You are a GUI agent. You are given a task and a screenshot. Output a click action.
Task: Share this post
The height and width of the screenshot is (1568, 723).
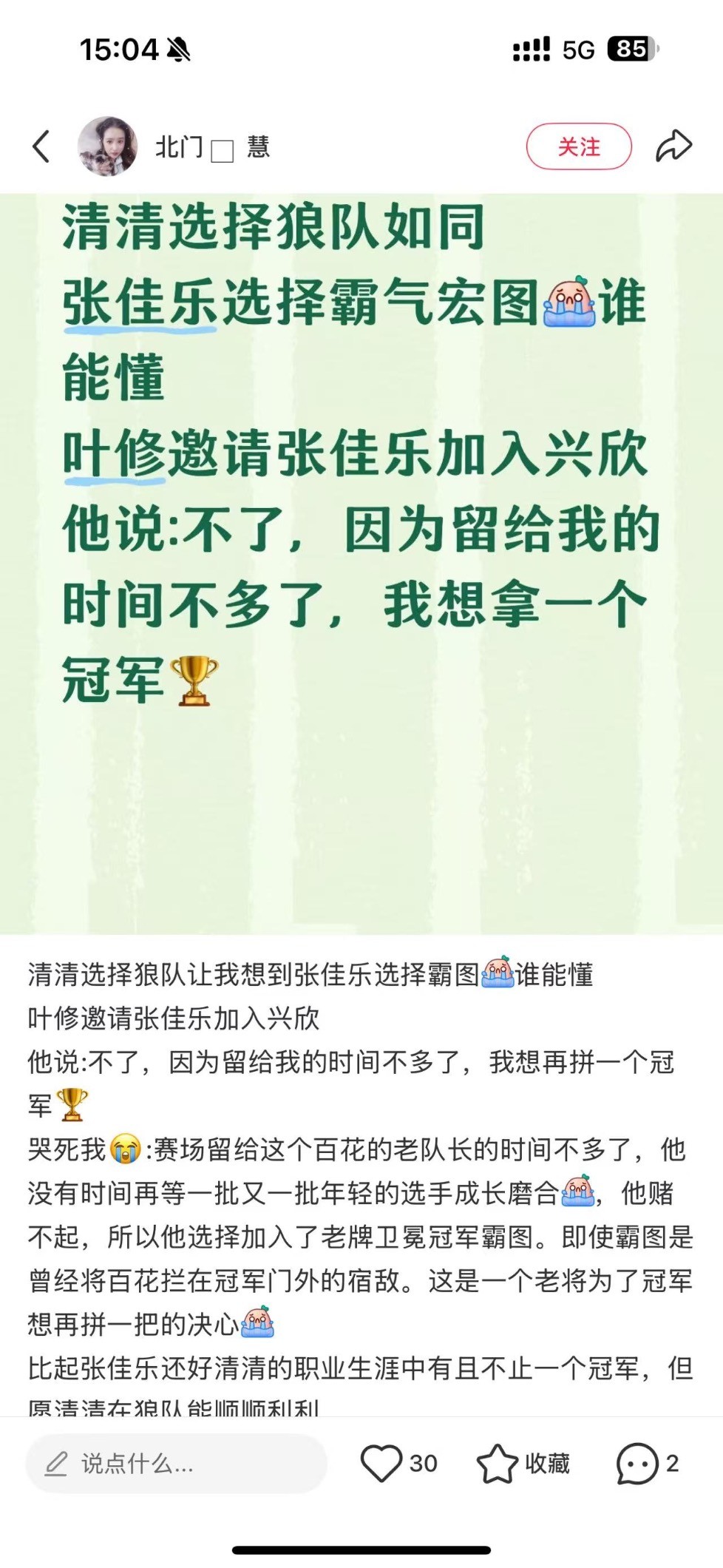673,146
